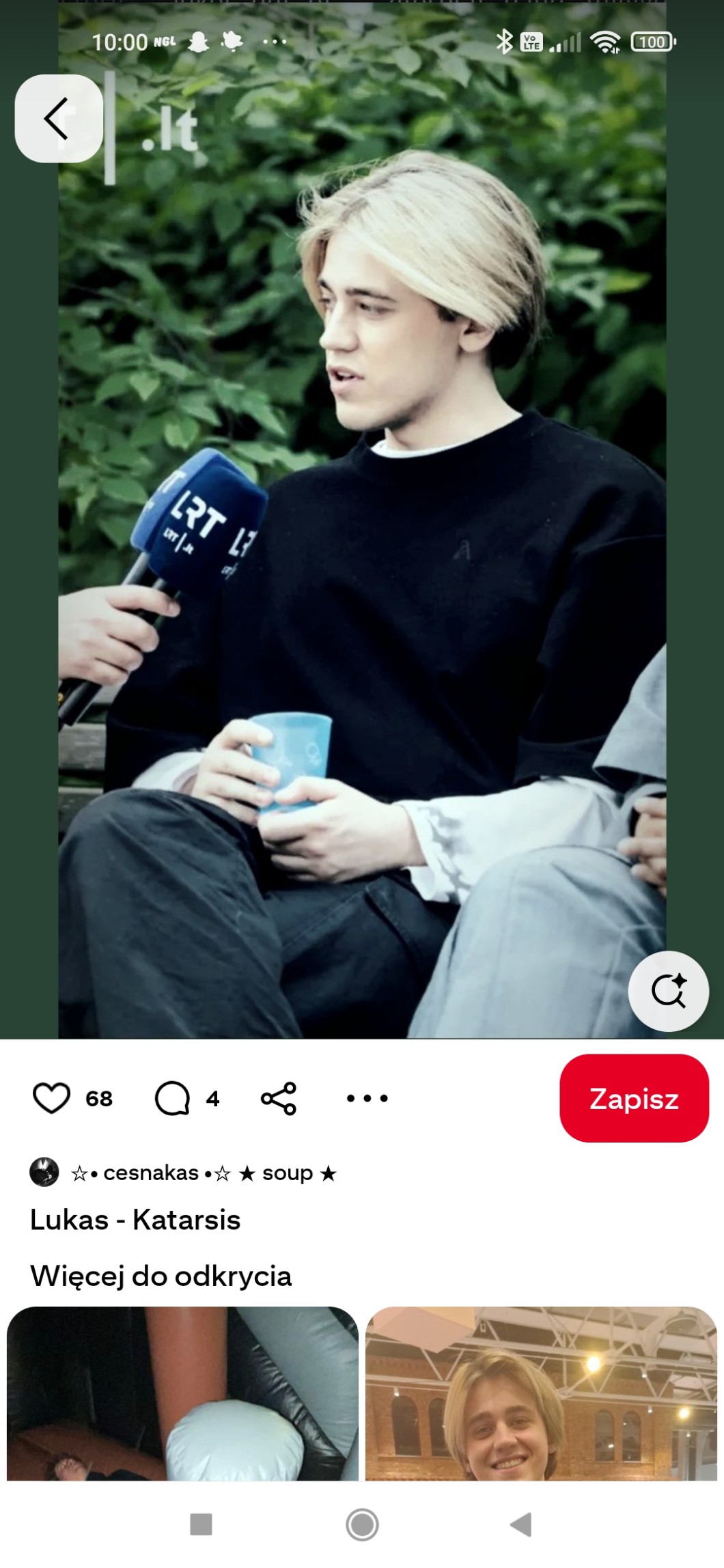Share this pin

point(279,1098)
